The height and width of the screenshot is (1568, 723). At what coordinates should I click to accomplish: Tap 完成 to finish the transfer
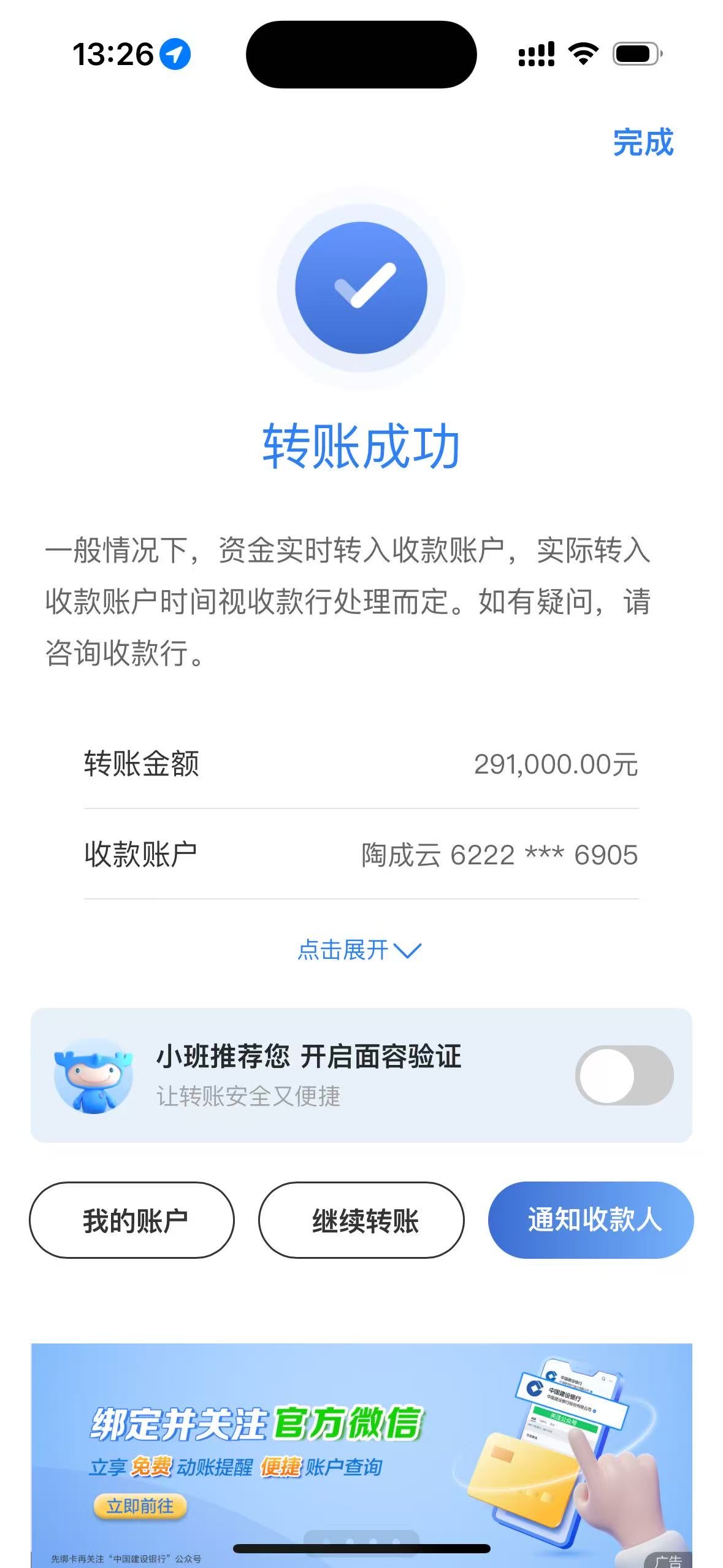(643, 142)
